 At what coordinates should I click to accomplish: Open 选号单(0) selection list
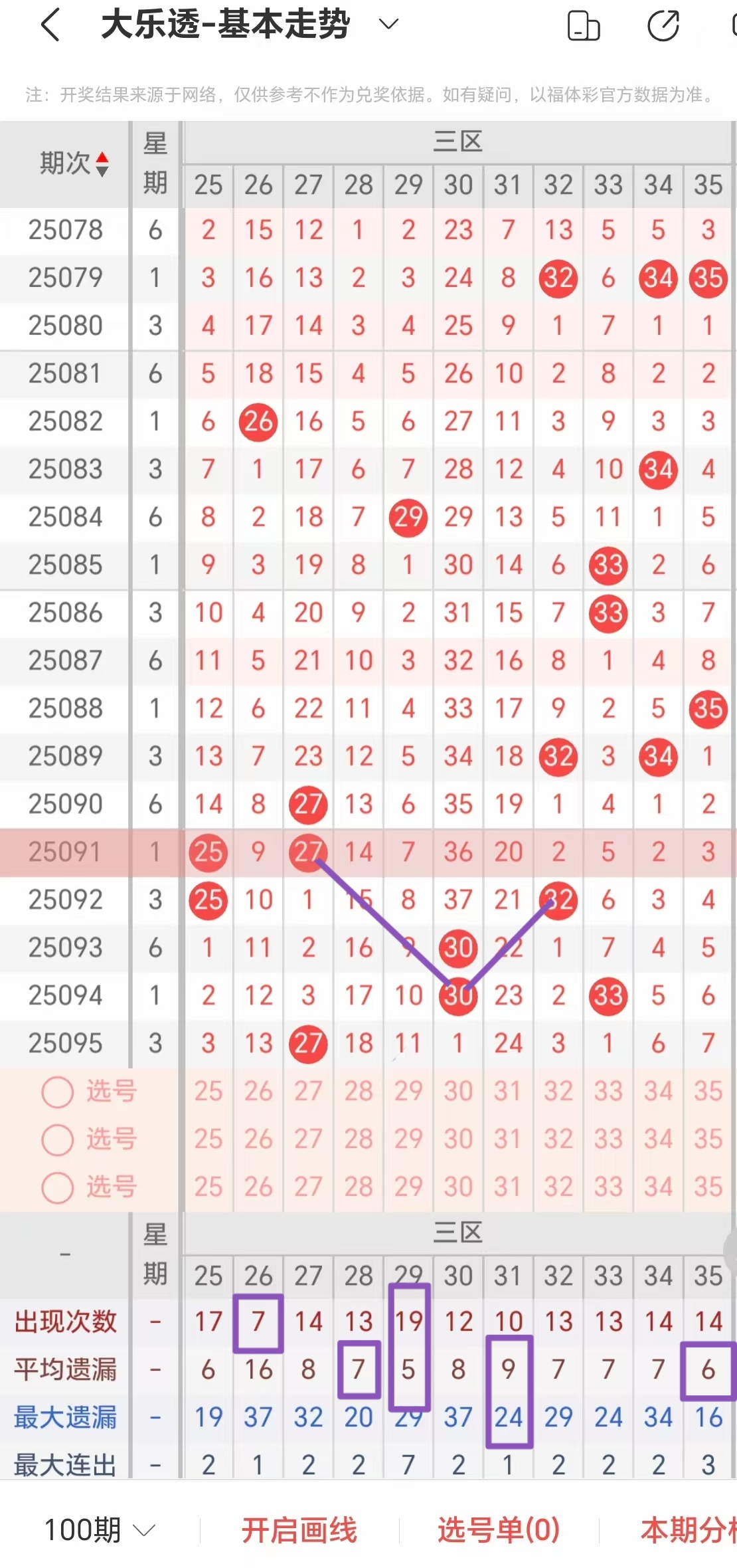(499, 1530)
